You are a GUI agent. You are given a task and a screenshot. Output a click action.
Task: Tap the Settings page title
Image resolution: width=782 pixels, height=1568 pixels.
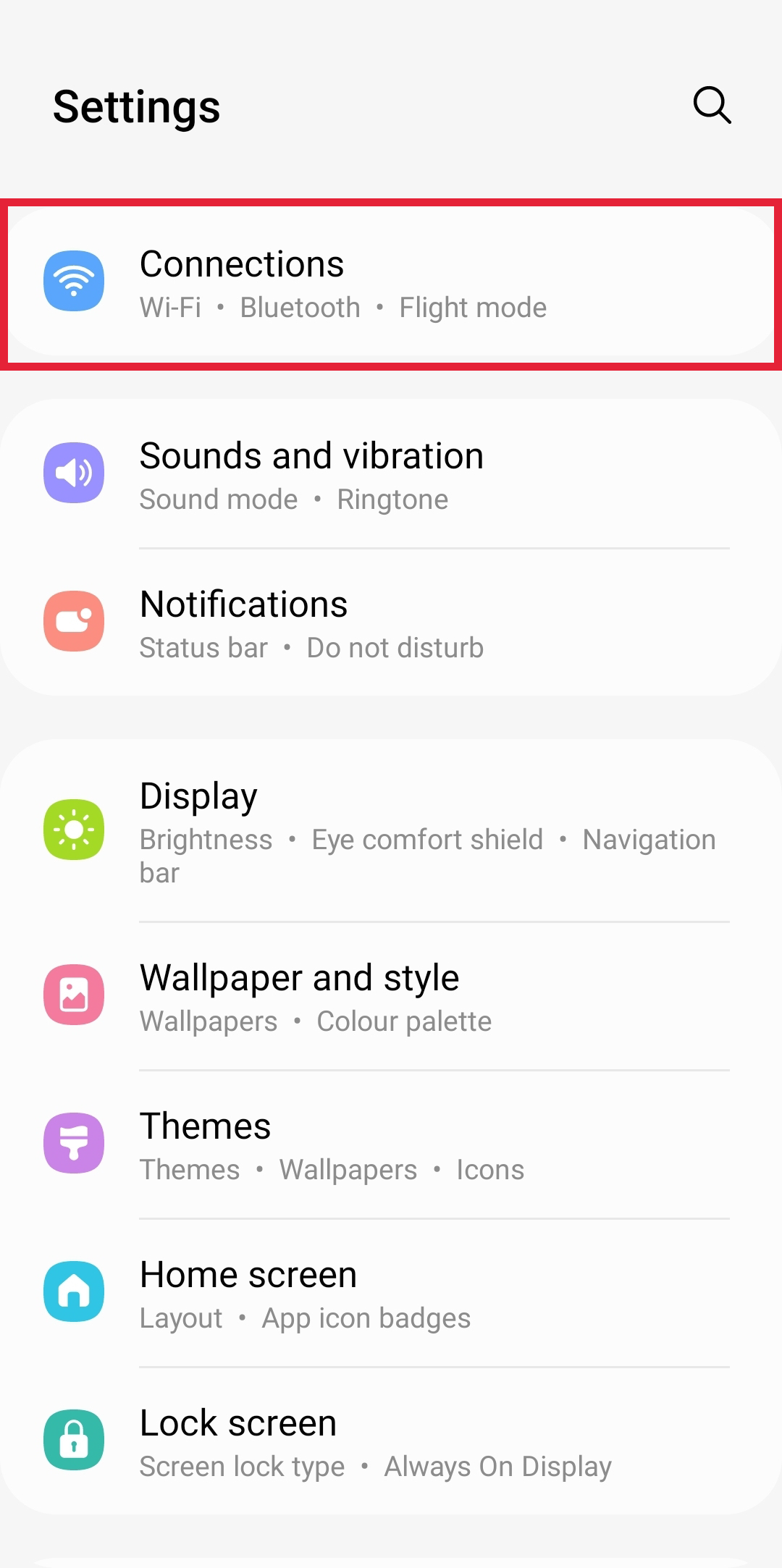[136, 106]
